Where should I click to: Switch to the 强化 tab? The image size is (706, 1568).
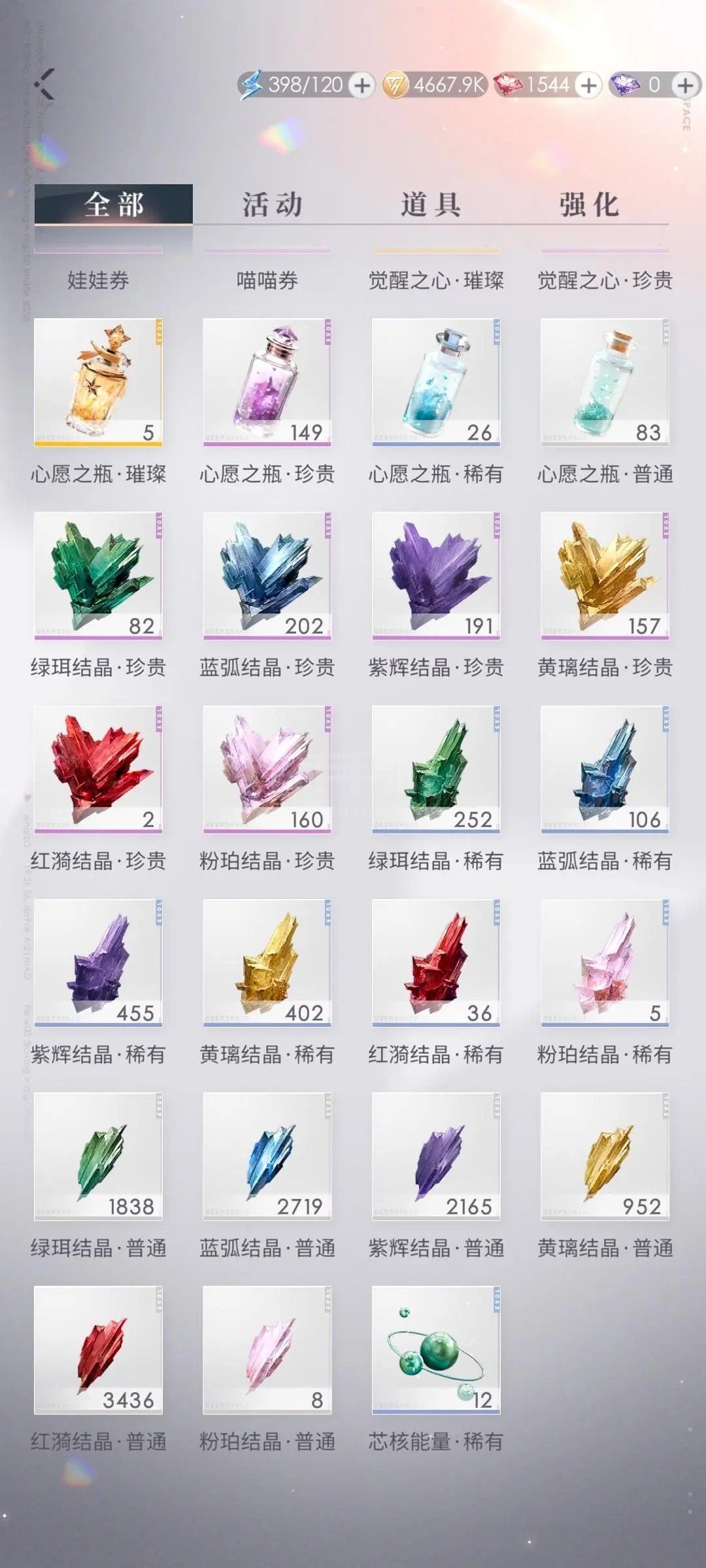[589, 204]
